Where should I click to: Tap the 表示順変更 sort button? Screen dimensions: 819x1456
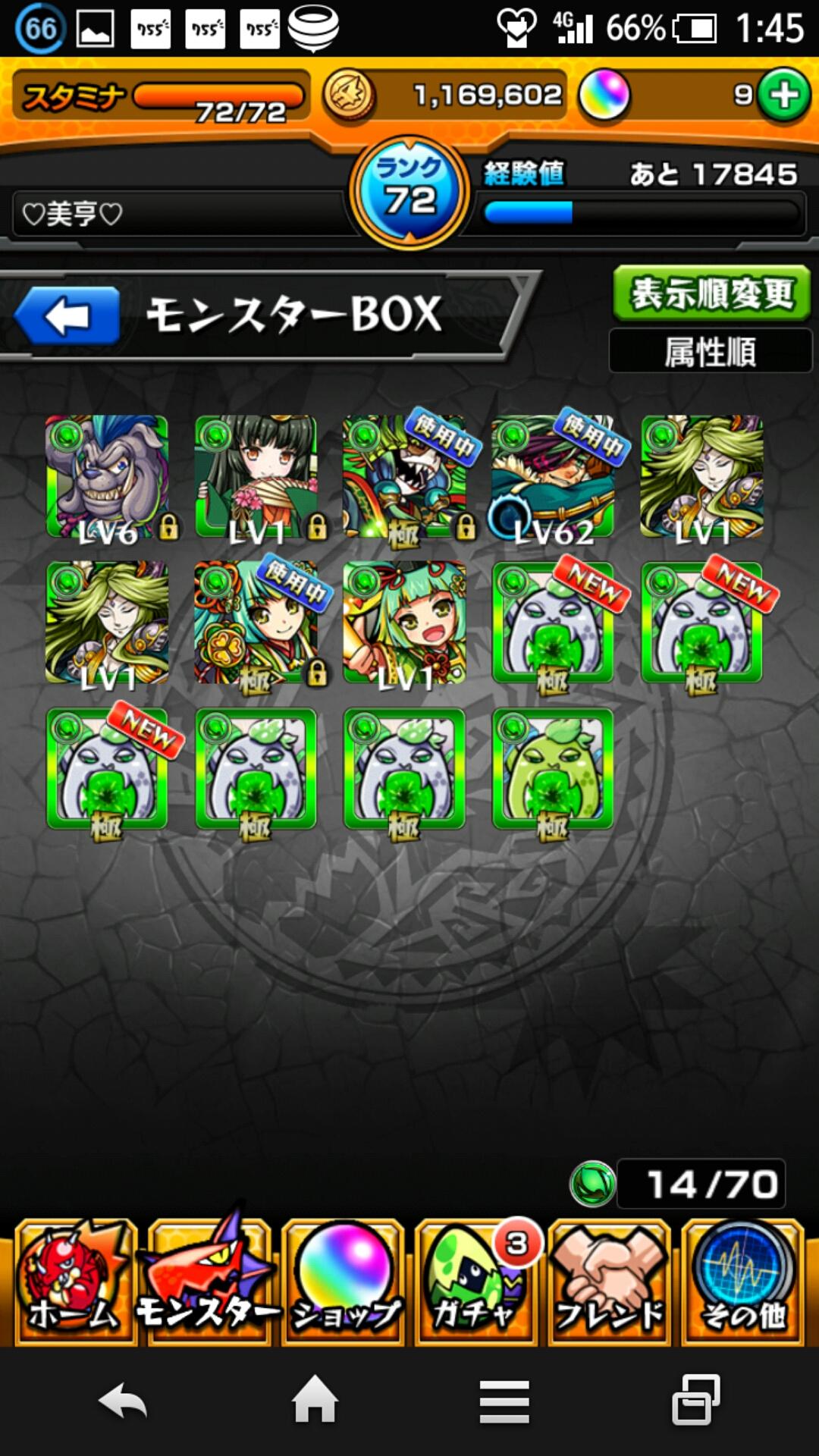711,293
